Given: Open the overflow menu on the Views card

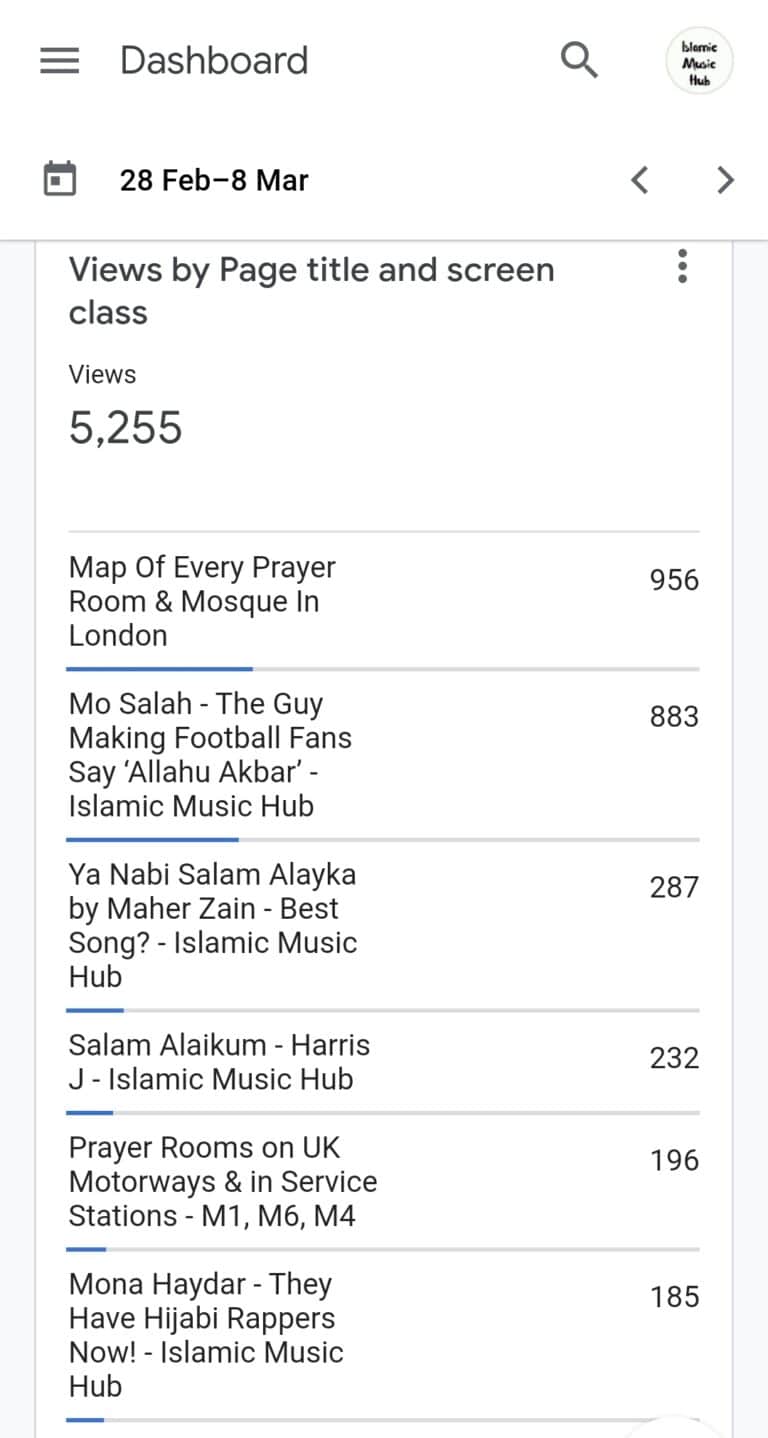Looking at the screenshot, I should [683, 267].
